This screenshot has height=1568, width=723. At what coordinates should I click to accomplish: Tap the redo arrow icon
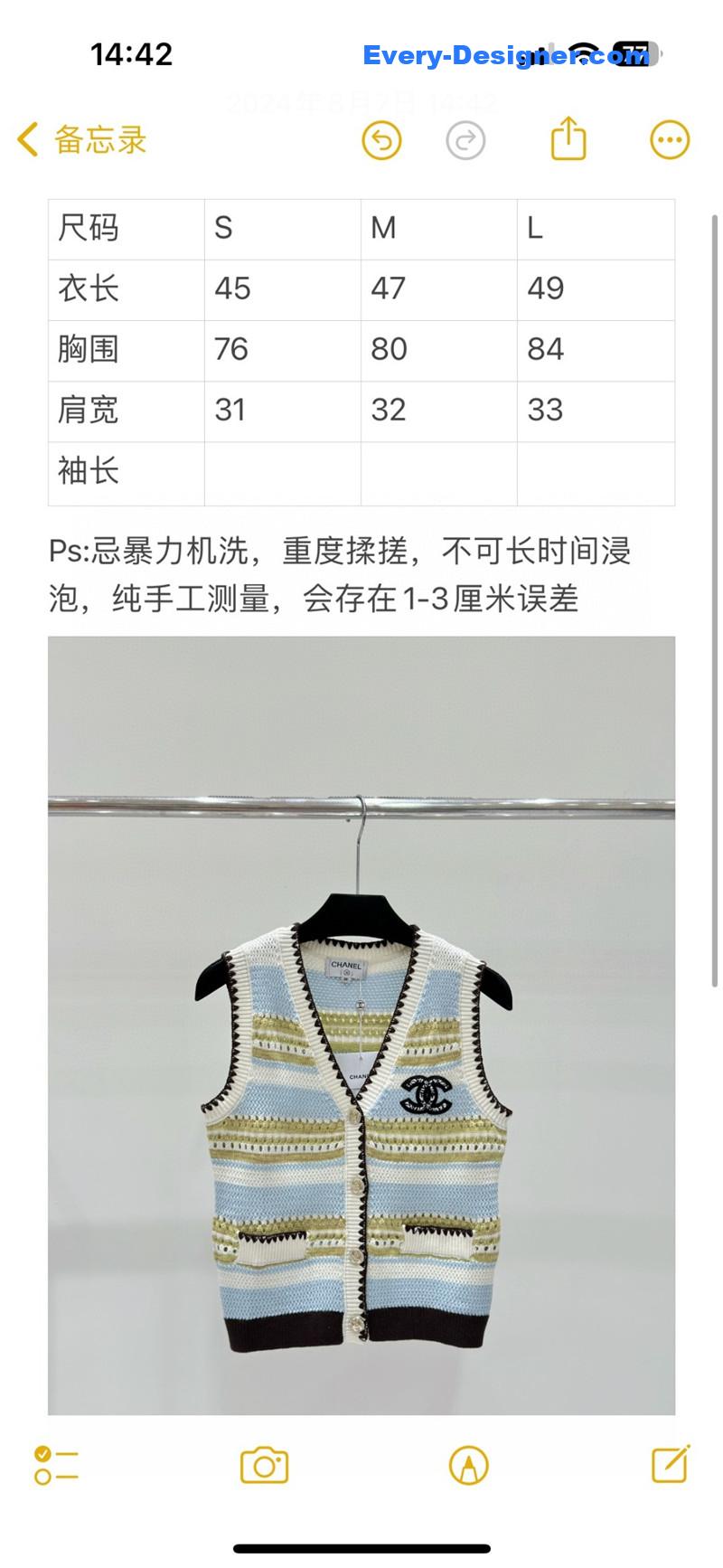(465, 140)
